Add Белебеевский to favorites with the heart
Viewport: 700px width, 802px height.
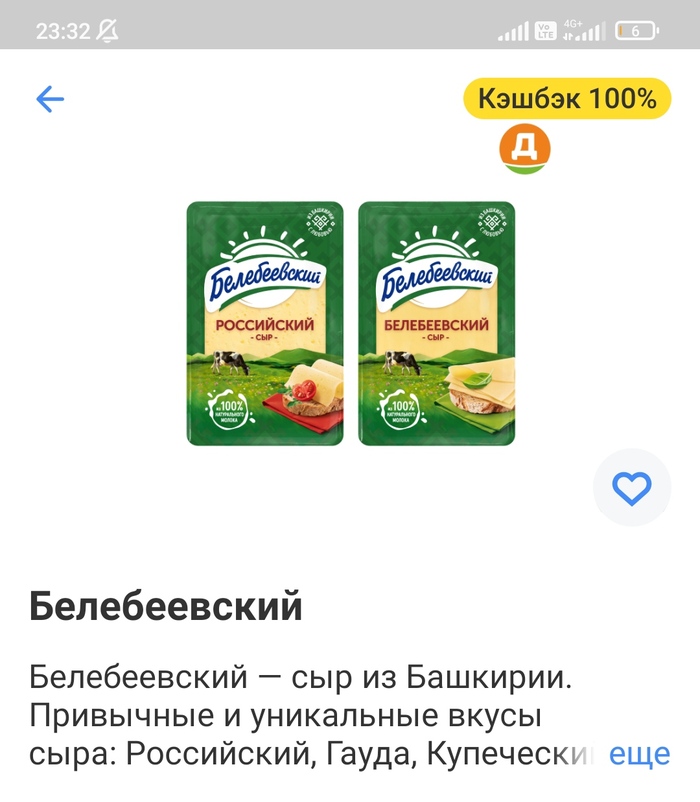click(631, 488)
